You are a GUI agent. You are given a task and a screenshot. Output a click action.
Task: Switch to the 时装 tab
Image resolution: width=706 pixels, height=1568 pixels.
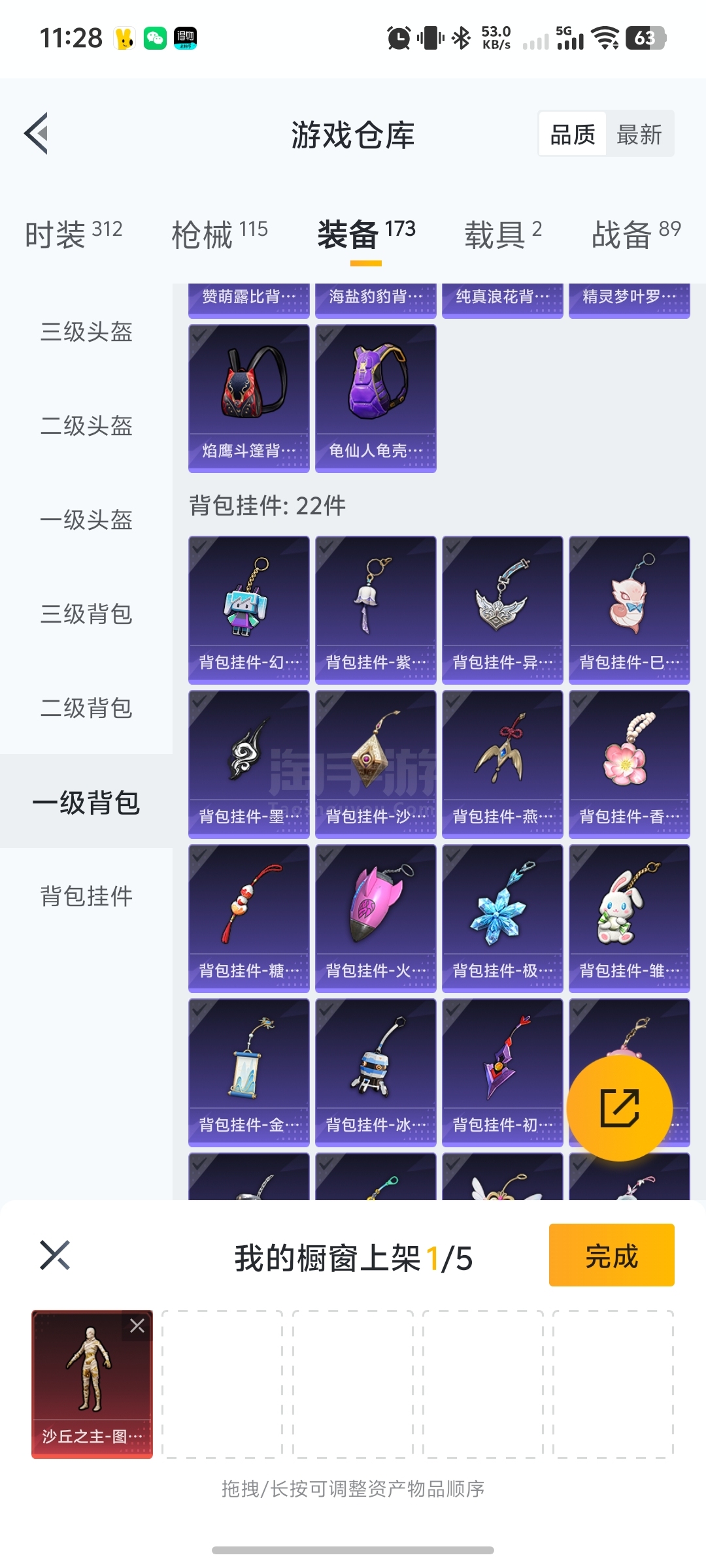(x=73, y=234)
